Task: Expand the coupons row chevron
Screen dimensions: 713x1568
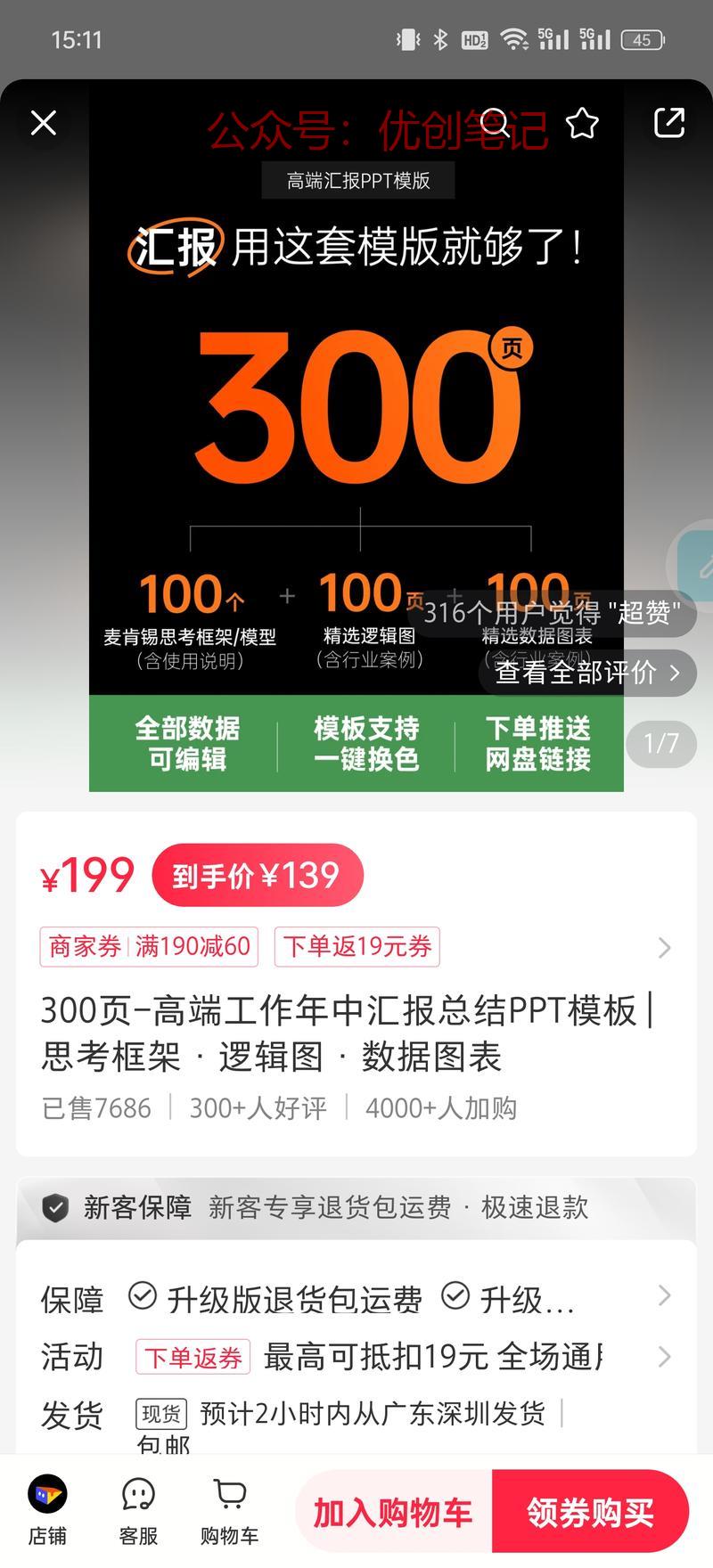Action: click(664, 947)
